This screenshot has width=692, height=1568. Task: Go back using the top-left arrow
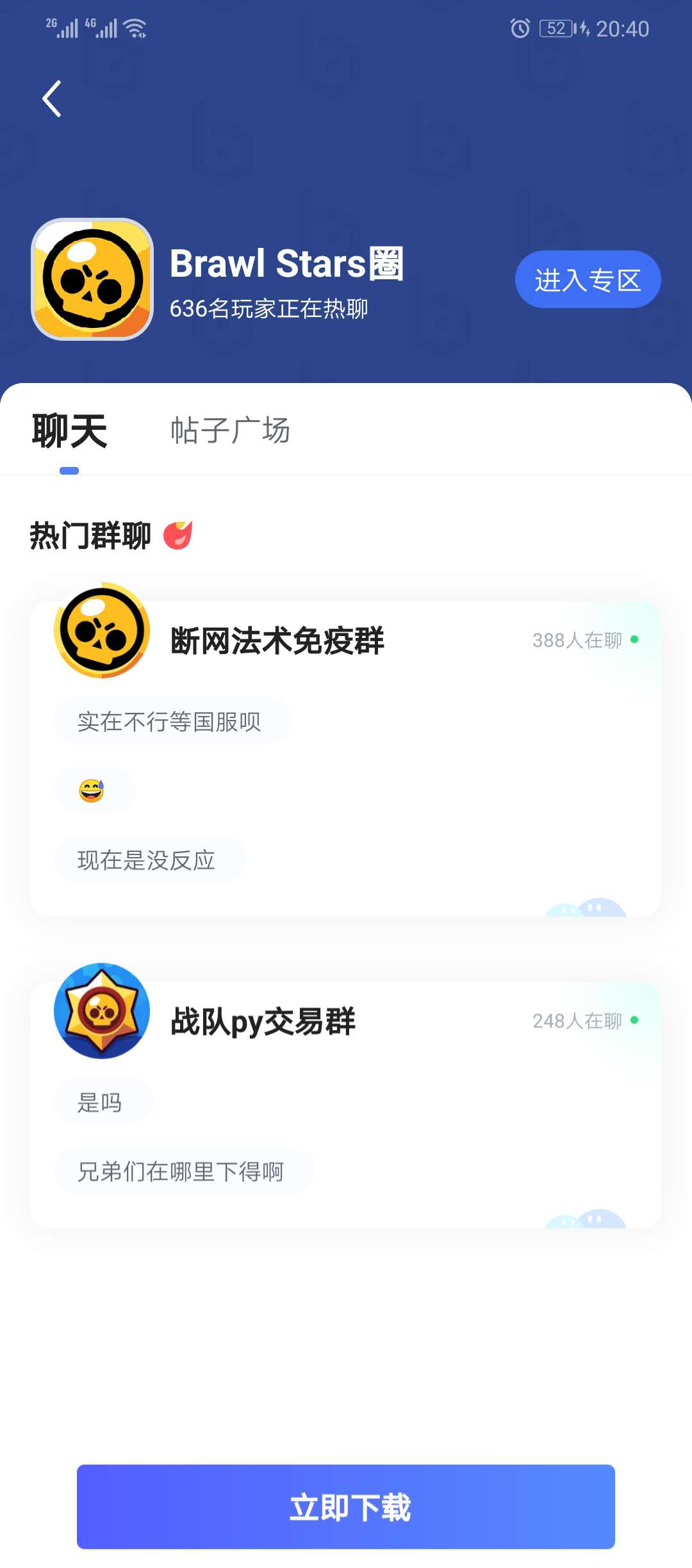point(52,99)
